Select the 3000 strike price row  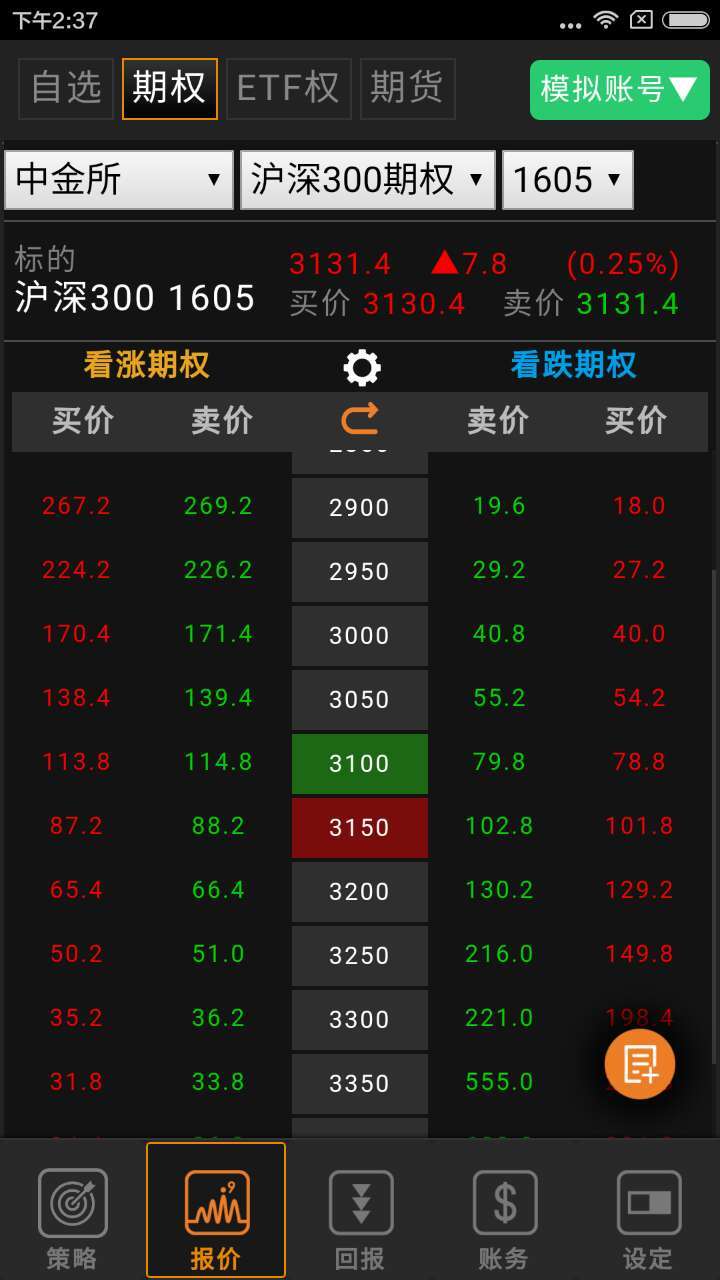coord(360,636)
